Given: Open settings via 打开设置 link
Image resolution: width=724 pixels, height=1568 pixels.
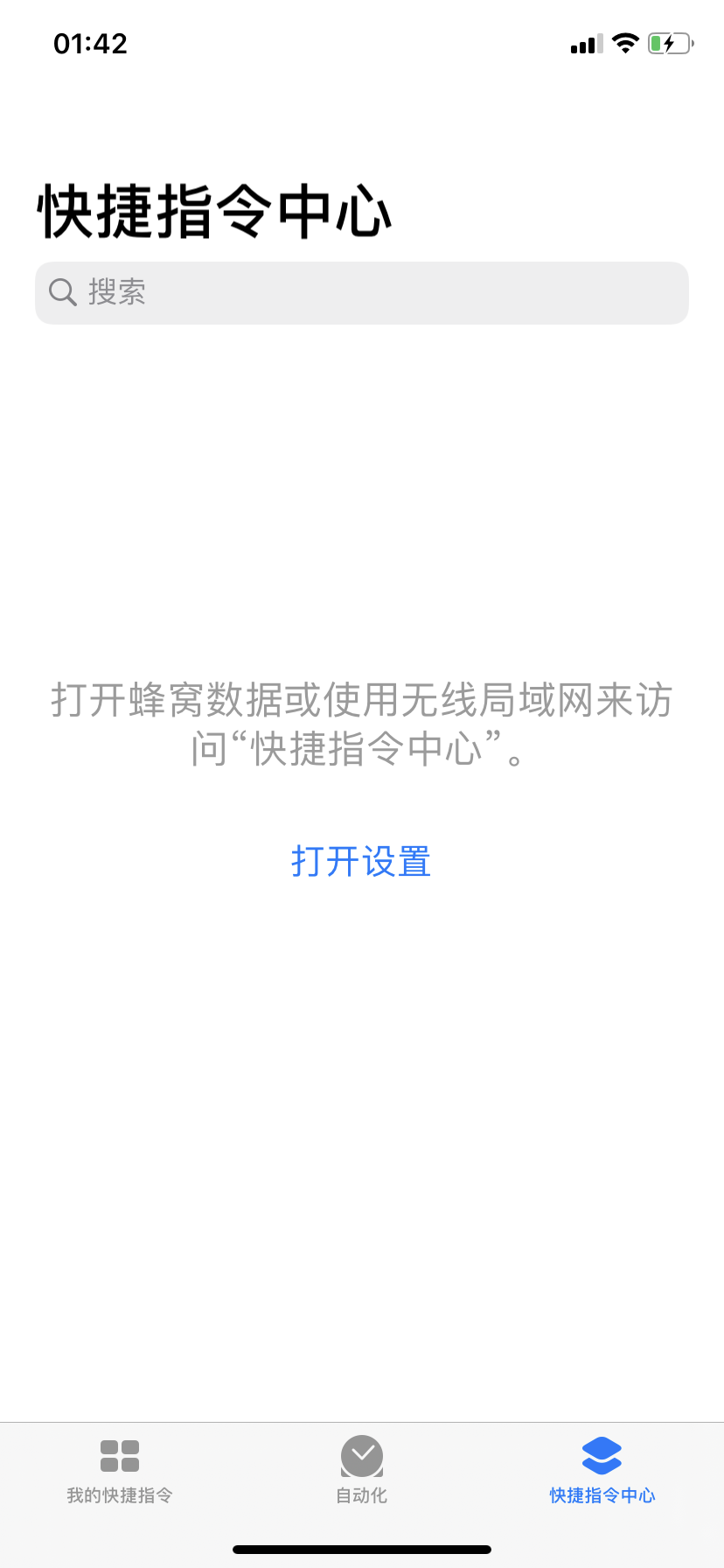Looking at the screenshot, I should [x=361, y=861].
